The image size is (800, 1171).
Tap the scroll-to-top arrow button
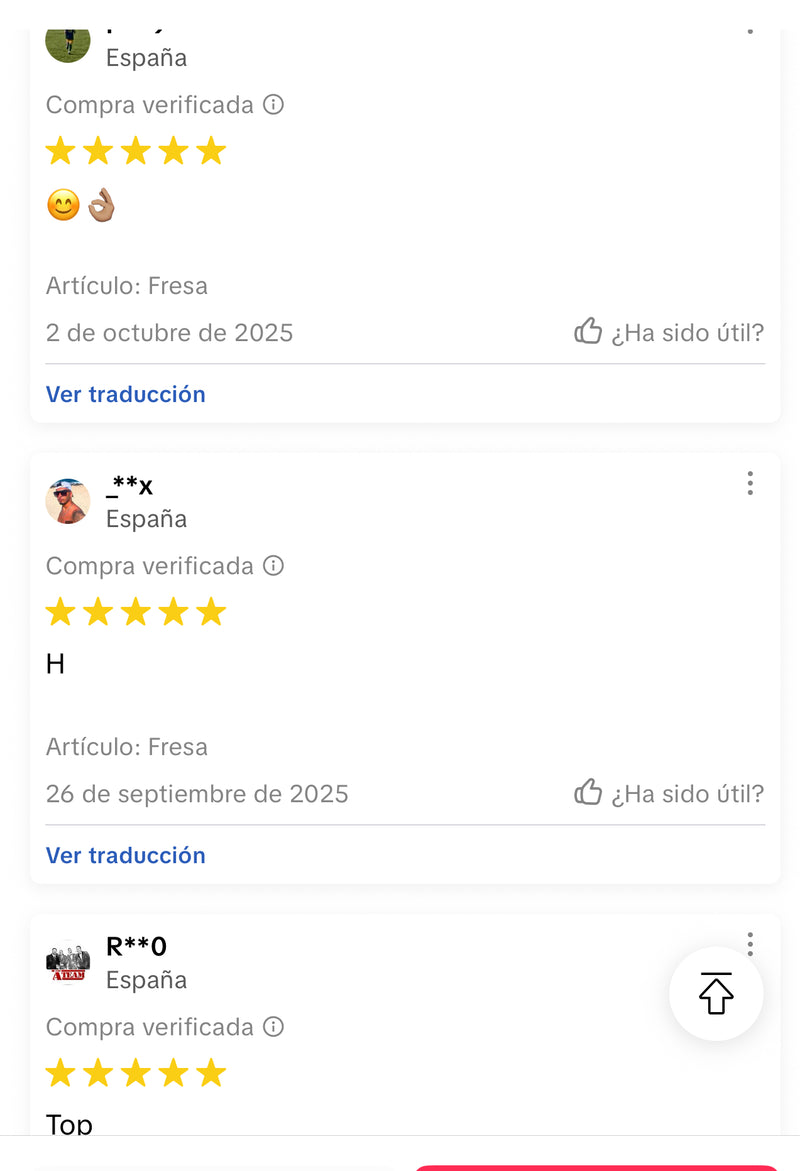716,993
